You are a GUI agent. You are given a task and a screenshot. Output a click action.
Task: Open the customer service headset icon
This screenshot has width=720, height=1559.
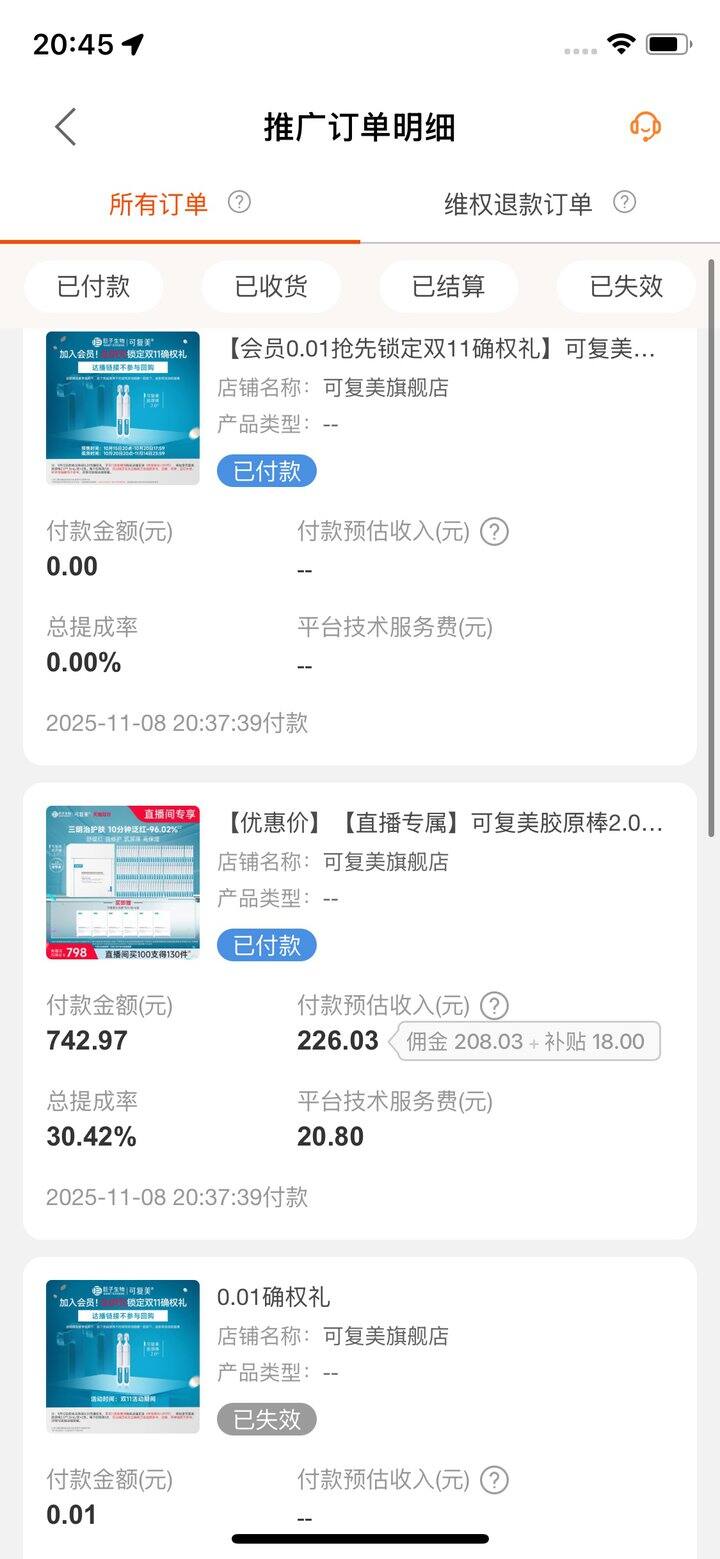click(x=645, y=127)
